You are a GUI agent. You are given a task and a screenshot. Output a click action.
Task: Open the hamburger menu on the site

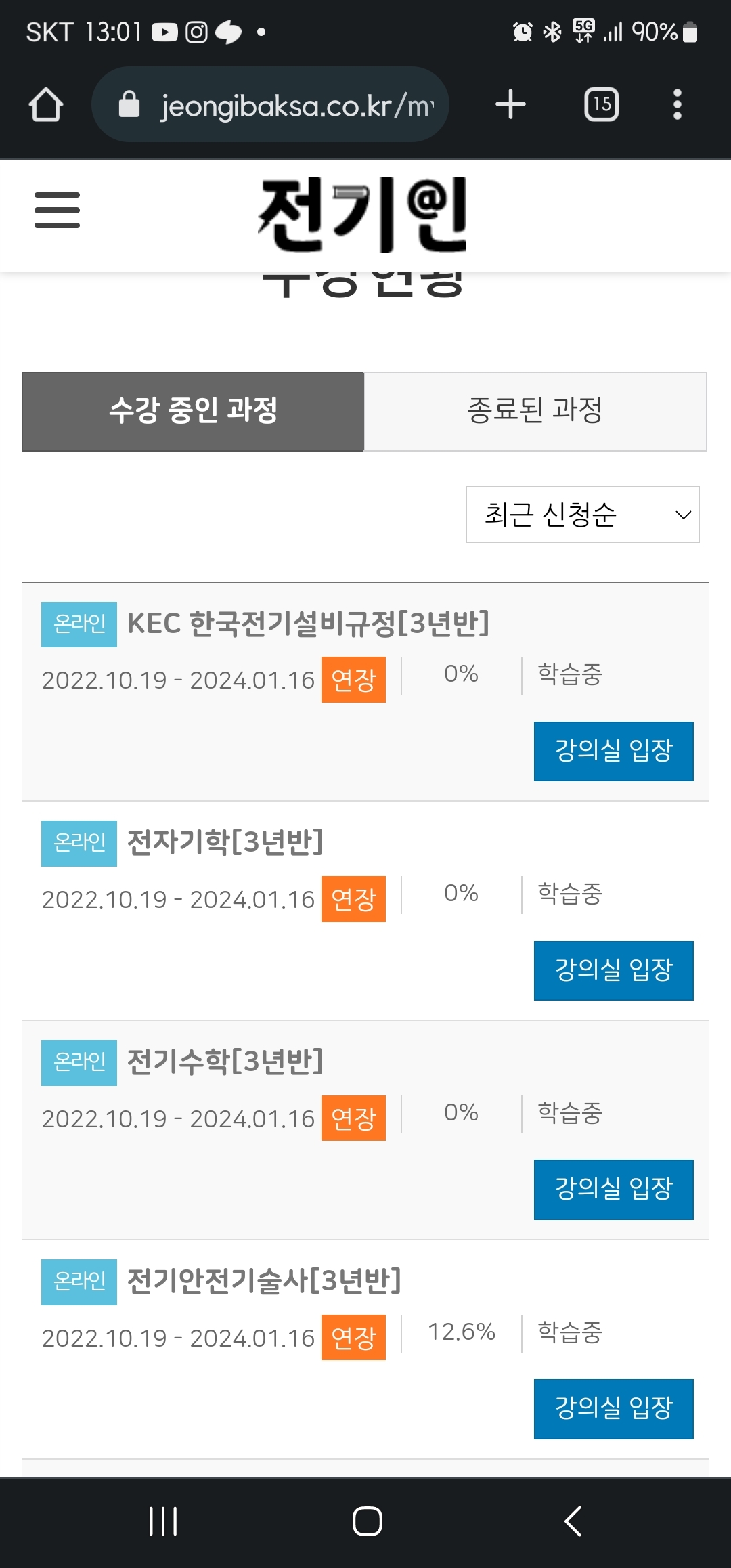coord(58,210)
